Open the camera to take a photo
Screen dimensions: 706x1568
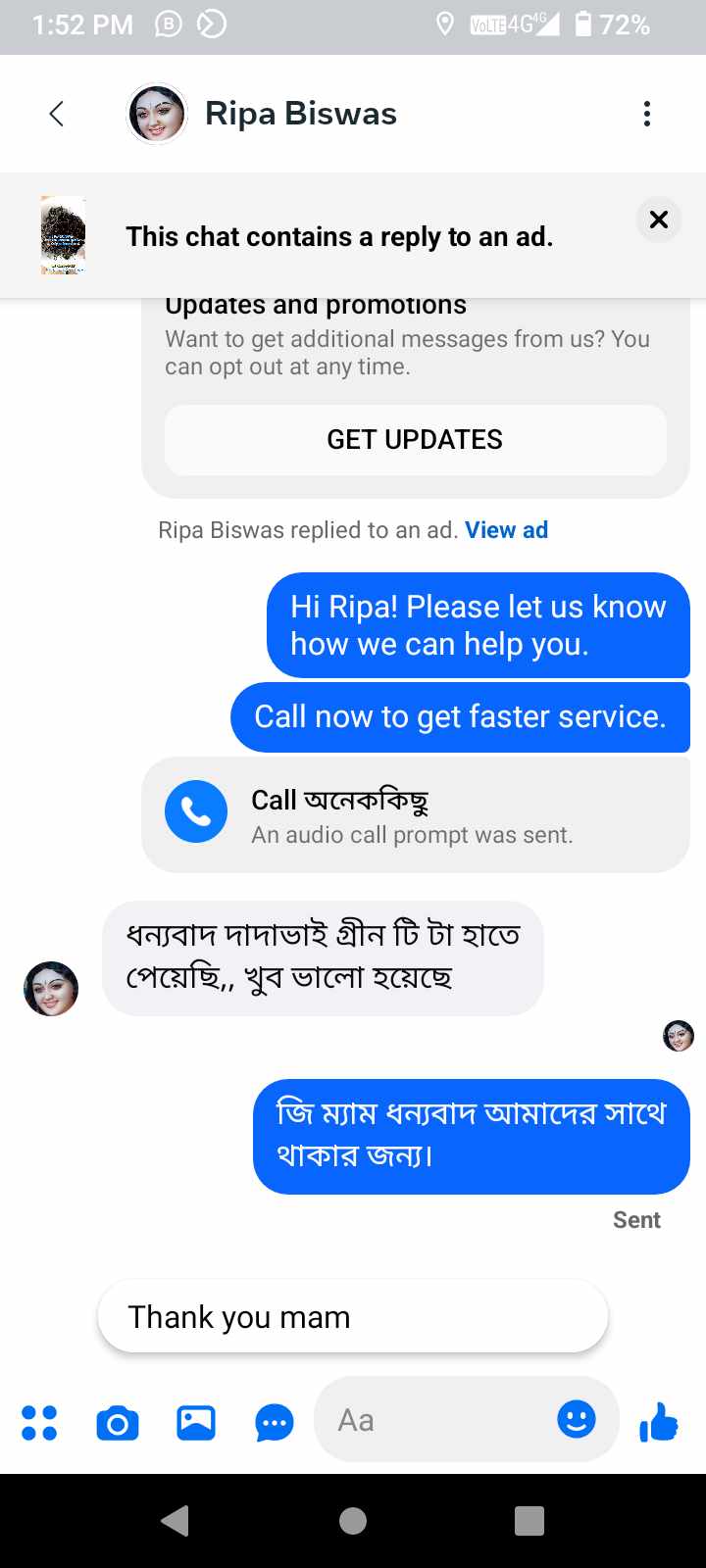click(118, 1423)
